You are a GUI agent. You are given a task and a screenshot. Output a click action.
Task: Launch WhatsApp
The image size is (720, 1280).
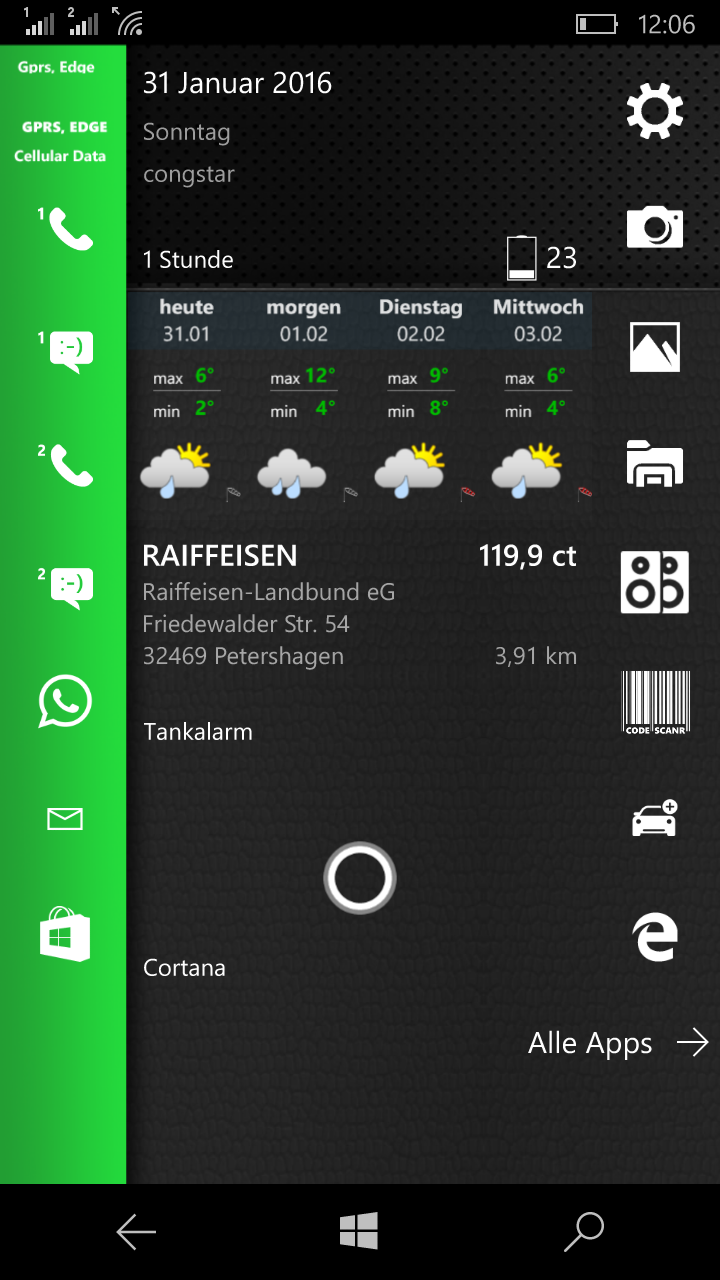65,702
